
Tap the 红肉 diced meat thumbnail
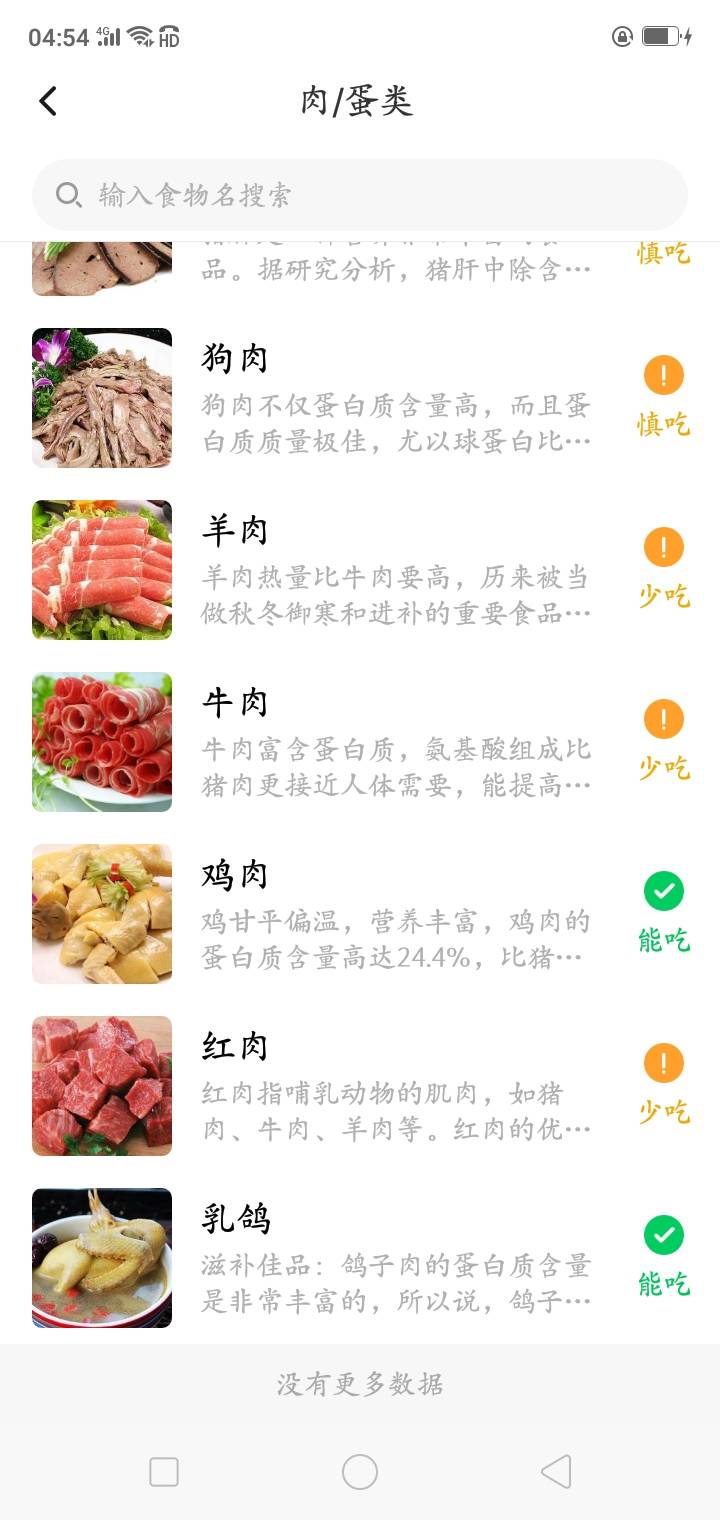tap(101, 1086)
